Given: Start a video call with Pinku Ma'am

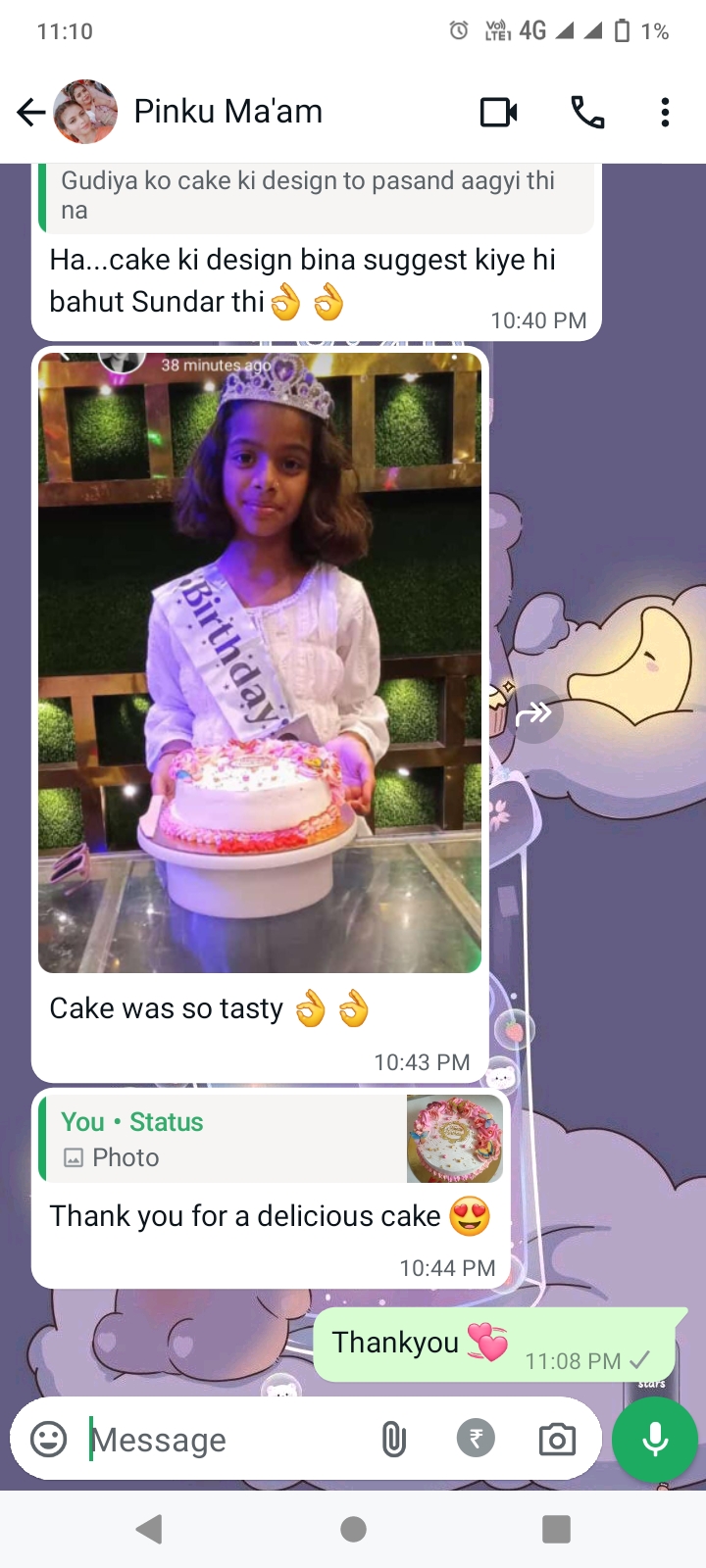Looking at the screenshot, I should 498,113.
